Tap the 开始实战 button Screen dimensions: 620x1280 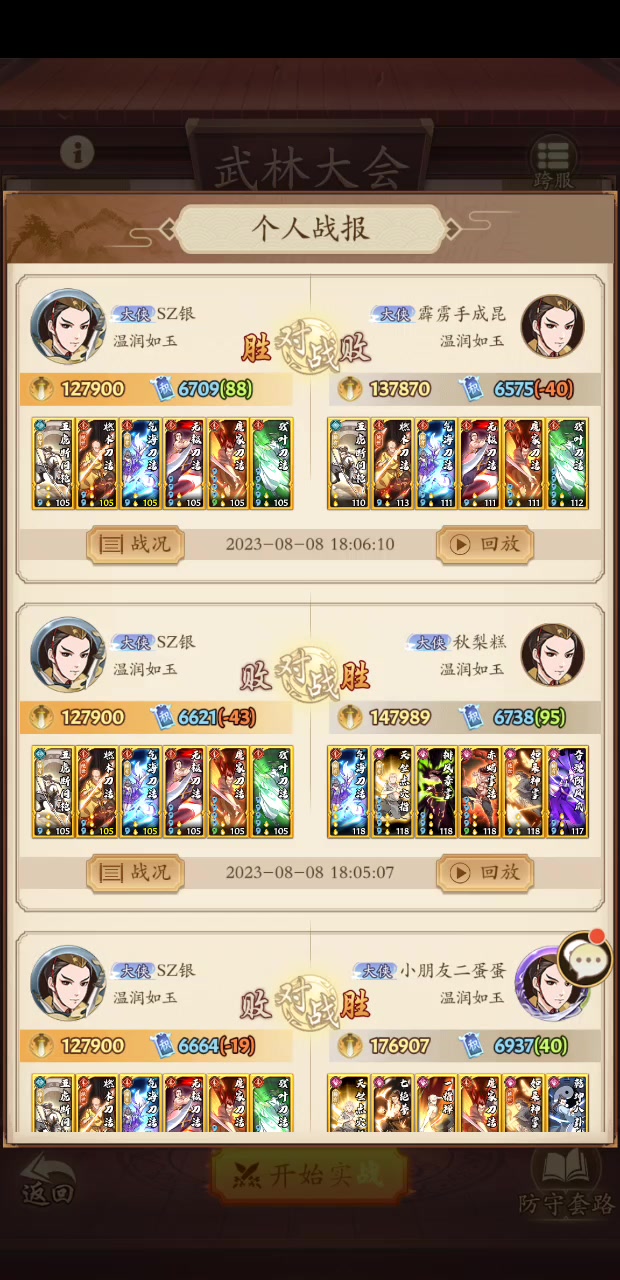[x=309, y=1176]
